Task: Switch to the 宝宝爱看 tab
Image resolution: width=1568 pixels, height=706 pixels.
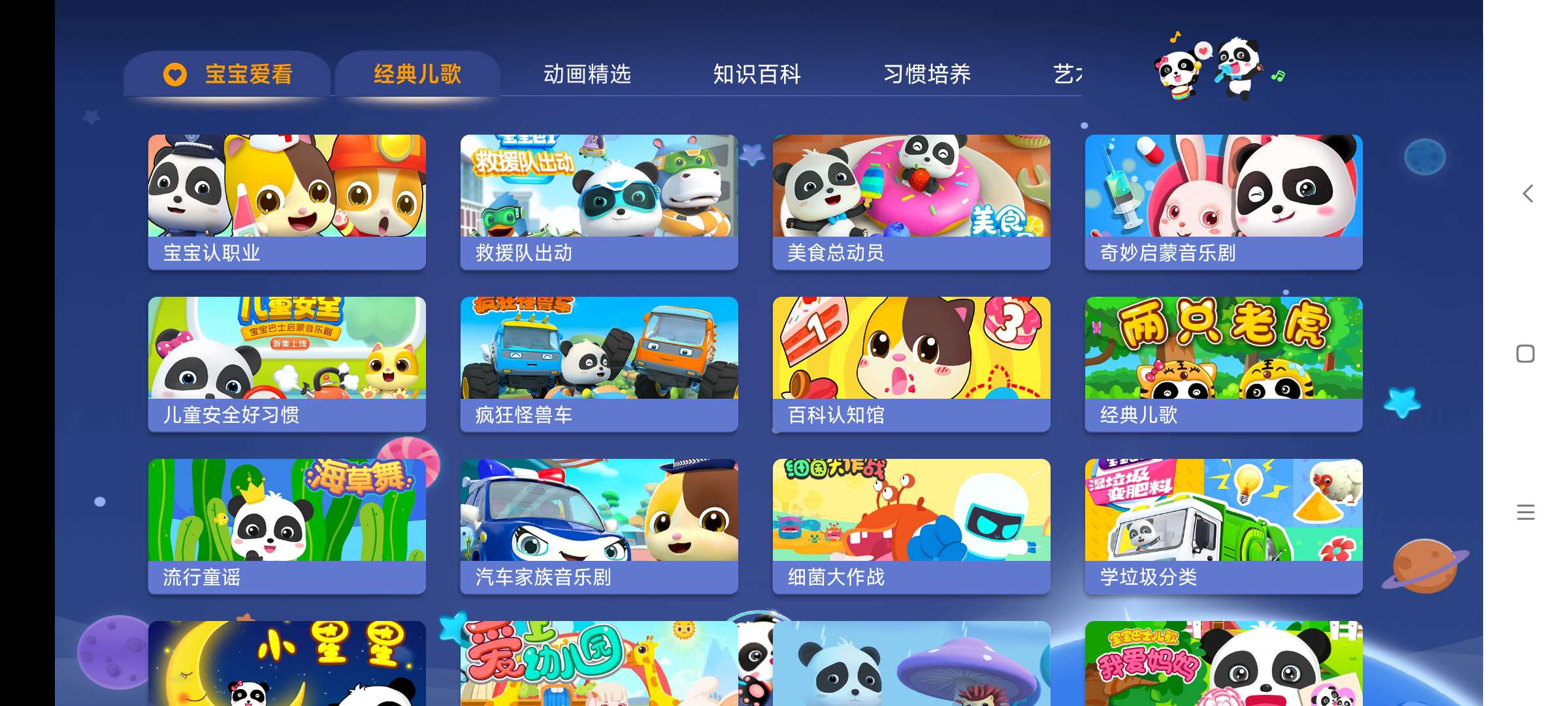Action: coord(227,74)
